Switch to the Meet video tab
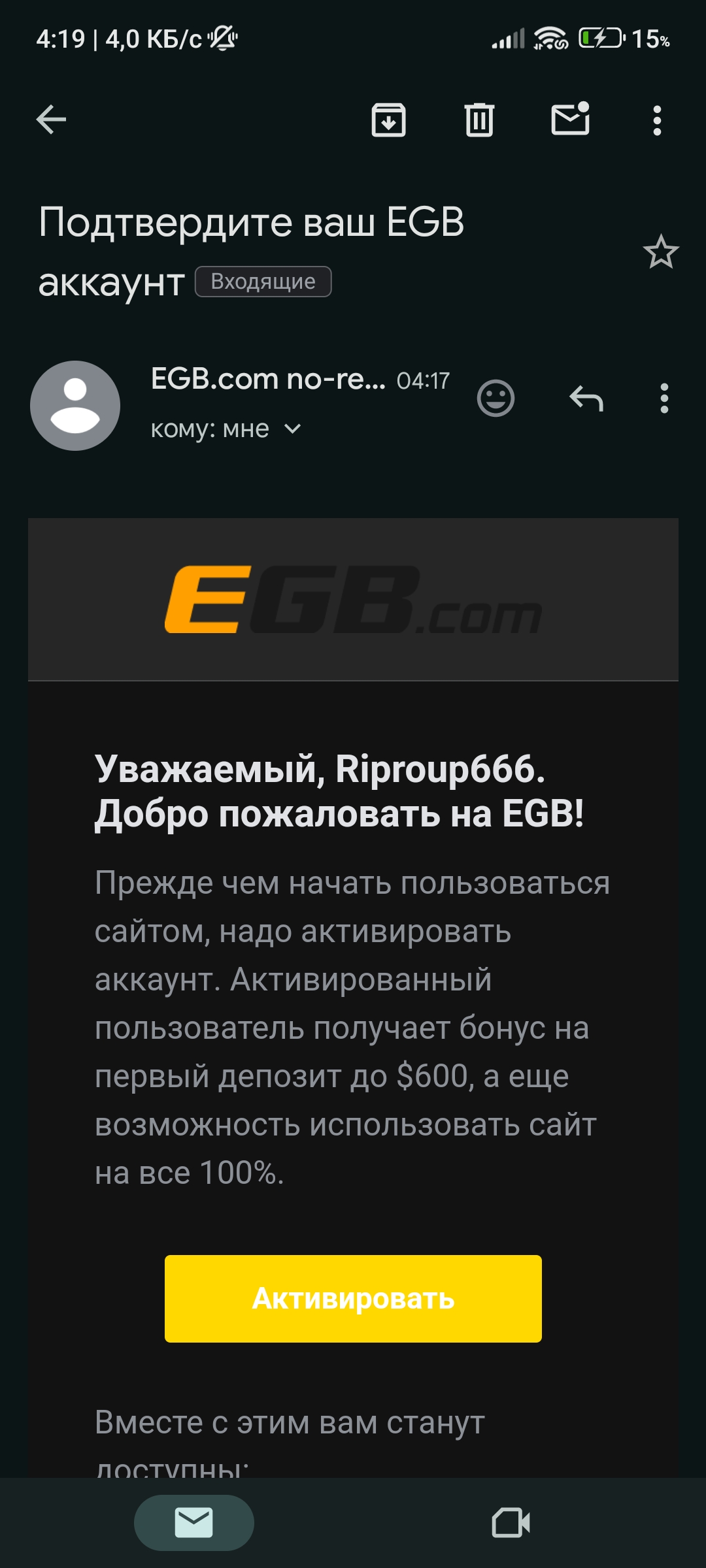This screenshot has width=706, height=1568. (x=511, y=1522)
